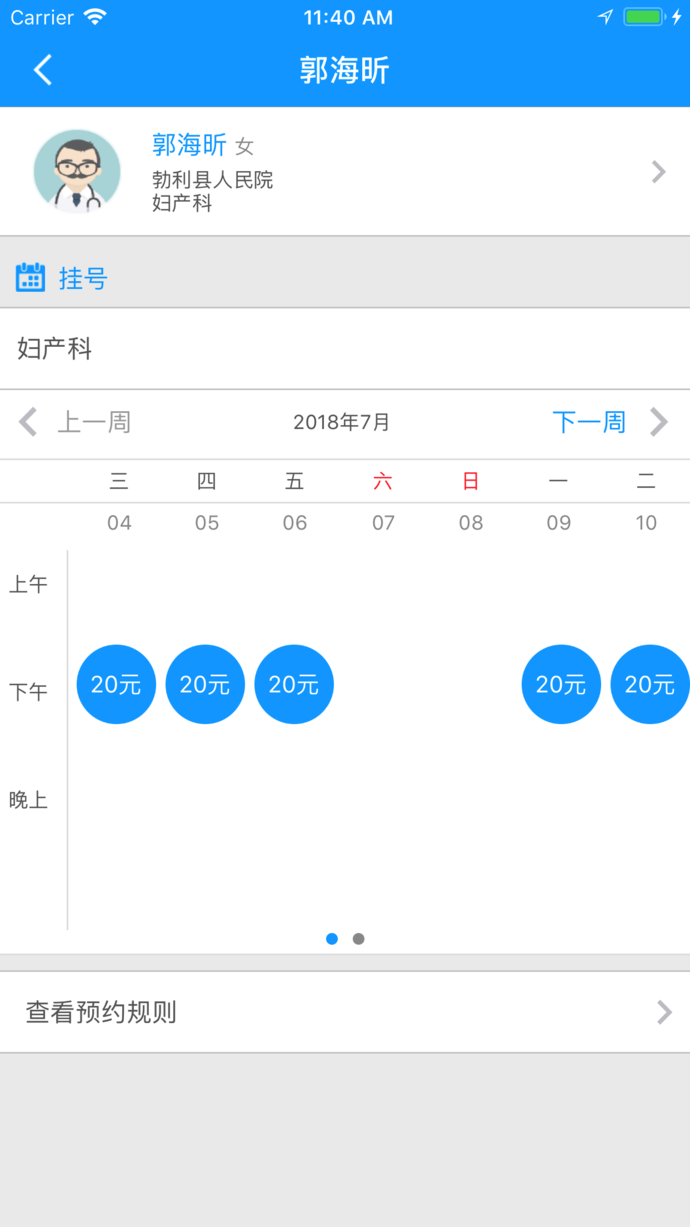
Task: Book the 20元 afternoon slot on the 10th
Action: 649,684
